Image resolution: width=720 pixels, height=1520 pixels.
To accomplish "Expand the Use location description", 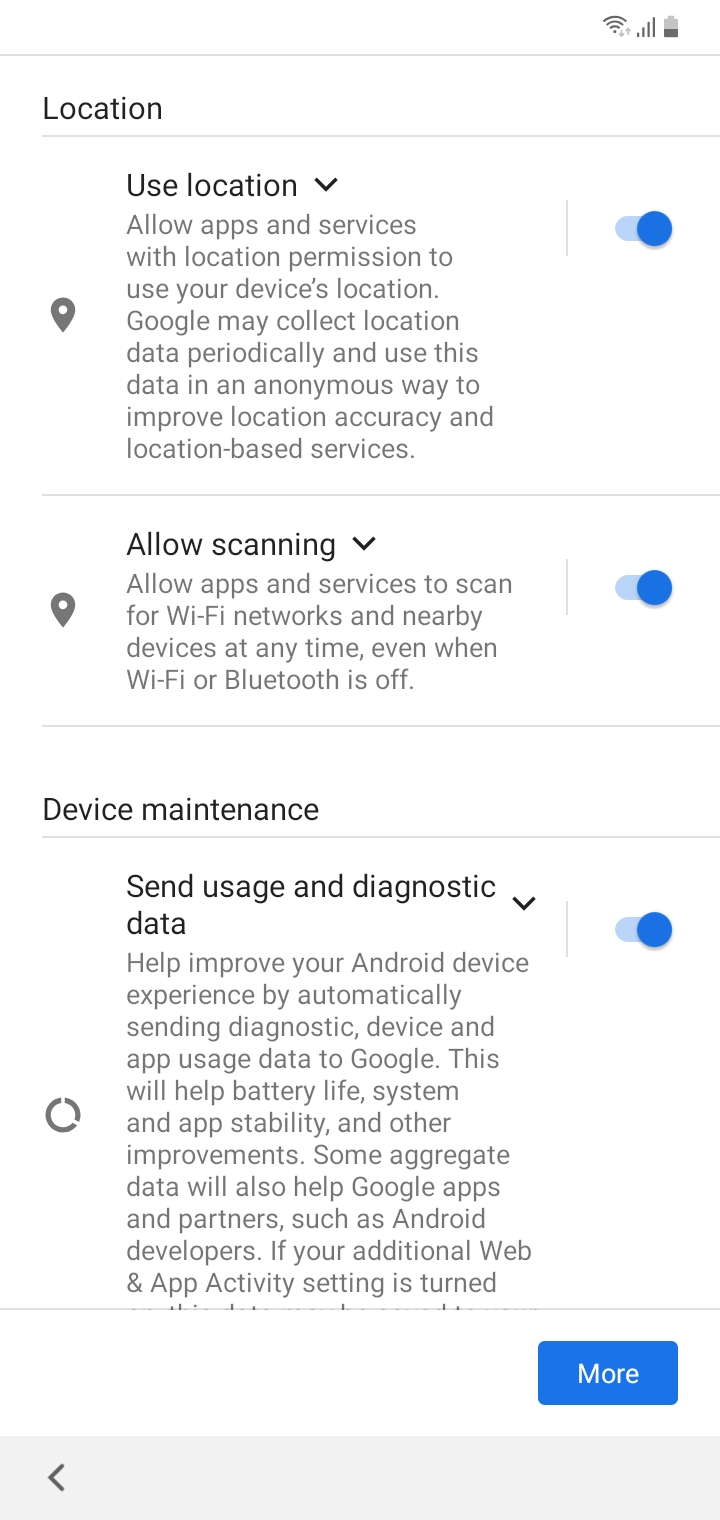I will (x=326, y=184).
